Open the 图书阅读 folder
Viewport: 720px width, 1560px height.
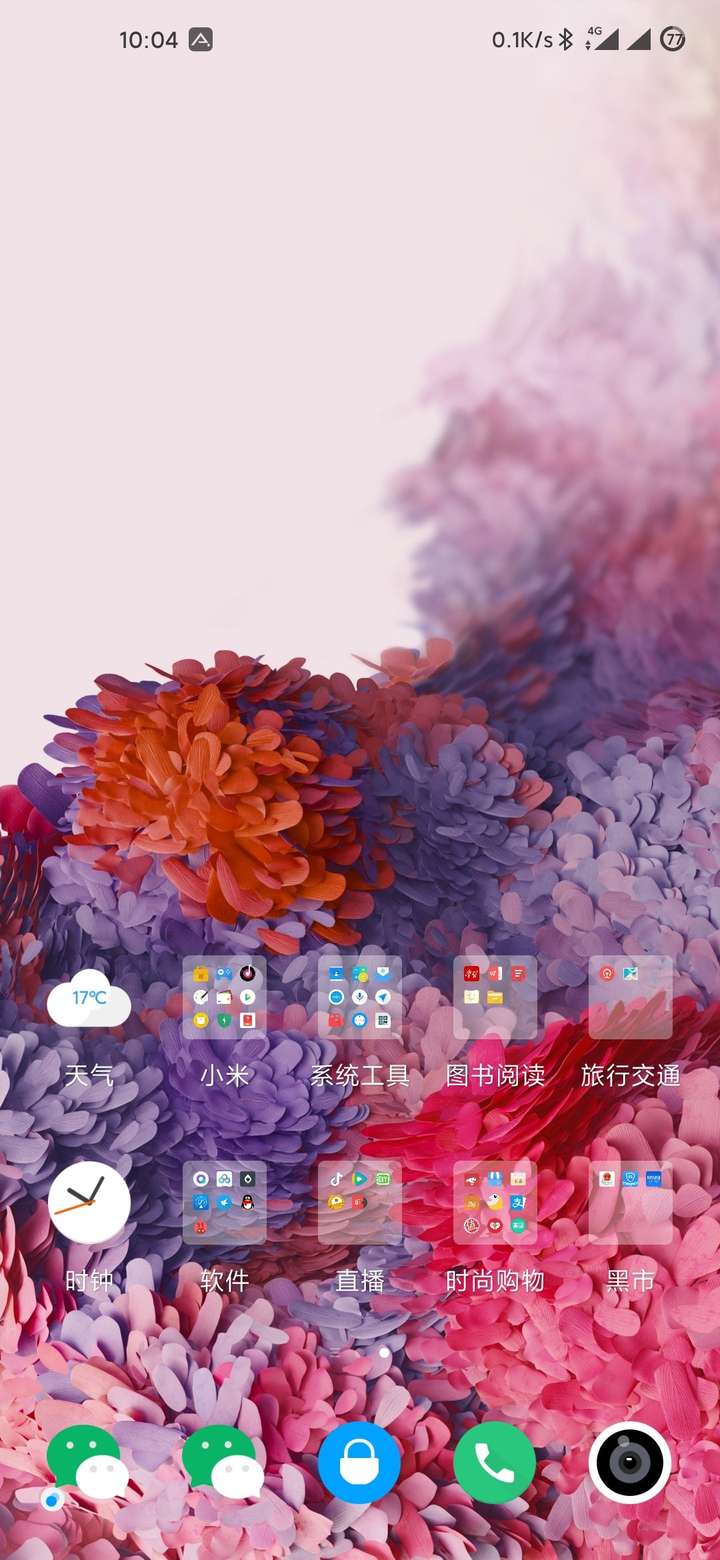(495, 998)
